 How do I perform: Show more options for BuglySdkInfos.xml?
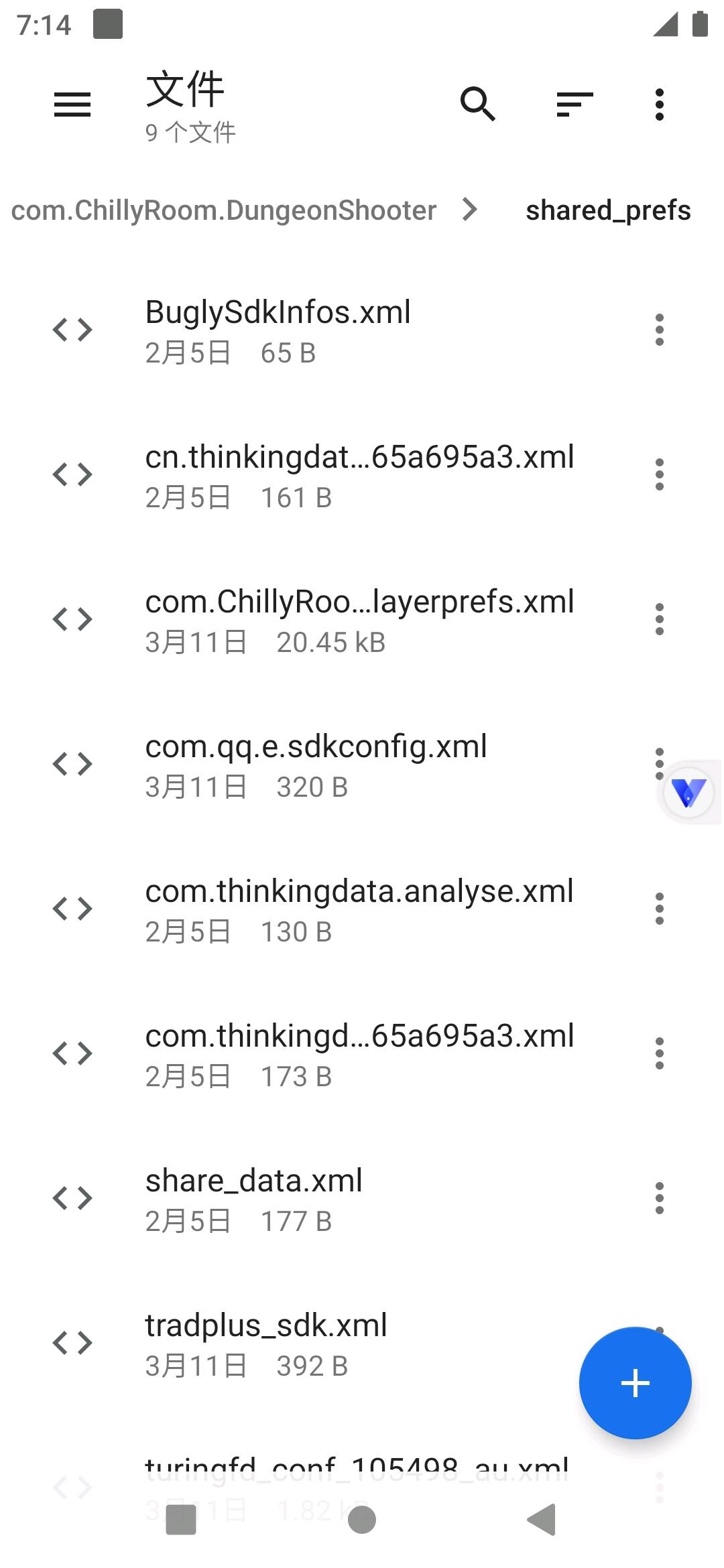[660, 330]
